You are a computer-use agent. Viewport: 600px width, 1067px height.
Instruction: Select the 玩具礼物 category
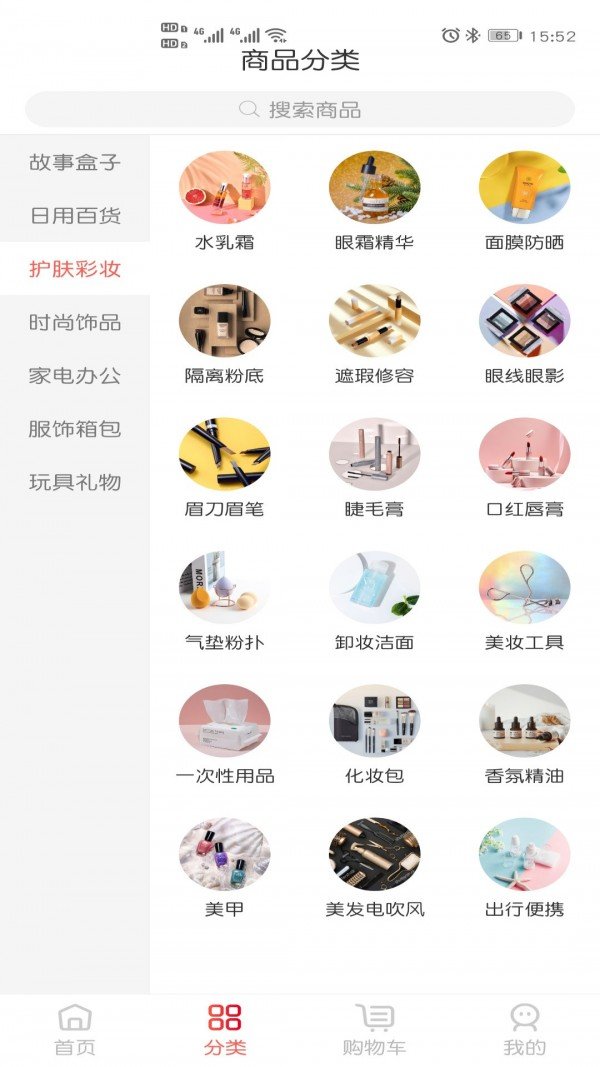(x=75, y=482)
